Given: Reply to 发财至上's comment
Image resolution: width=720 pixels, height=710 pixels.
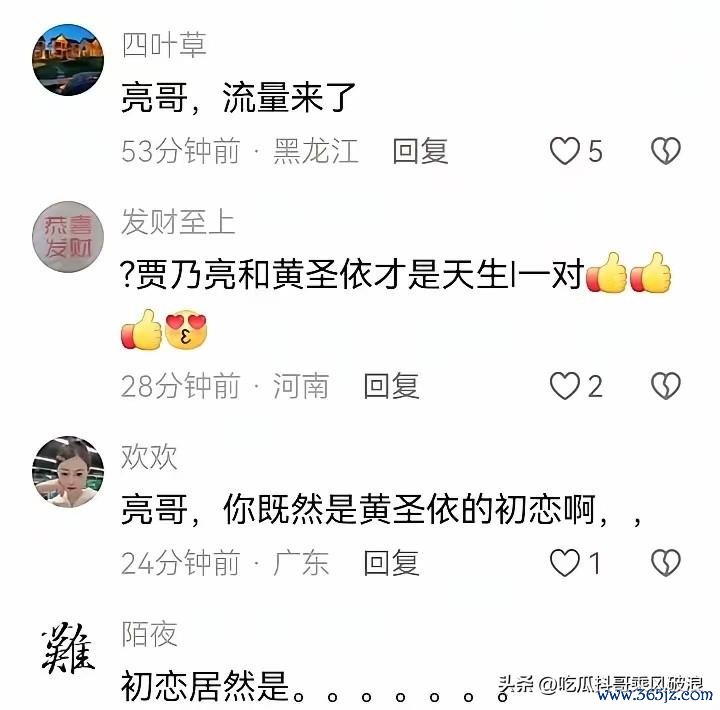Looking at the screenshot, I should (391, 385).
